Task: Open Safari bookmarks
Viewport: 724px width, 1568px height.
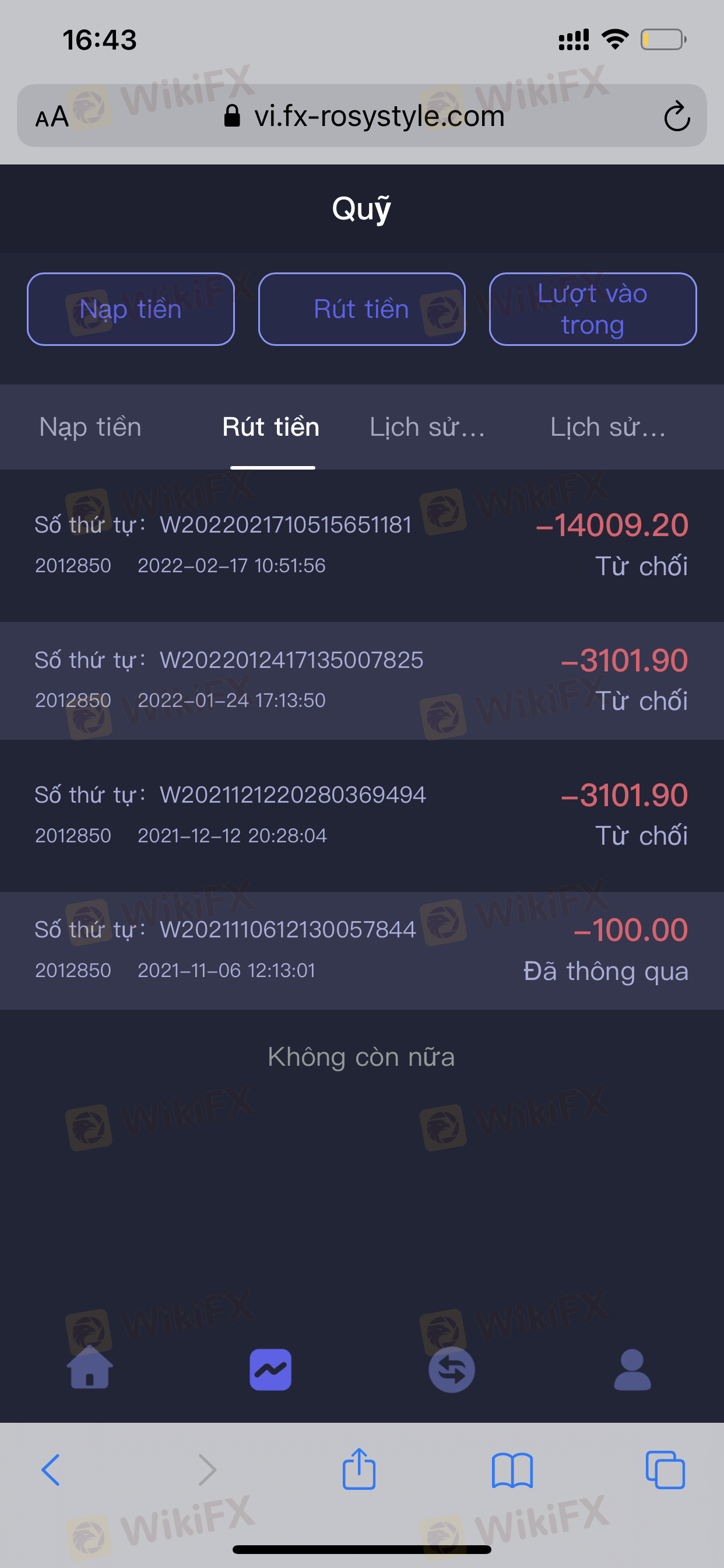Action: tap(512, 1471)
